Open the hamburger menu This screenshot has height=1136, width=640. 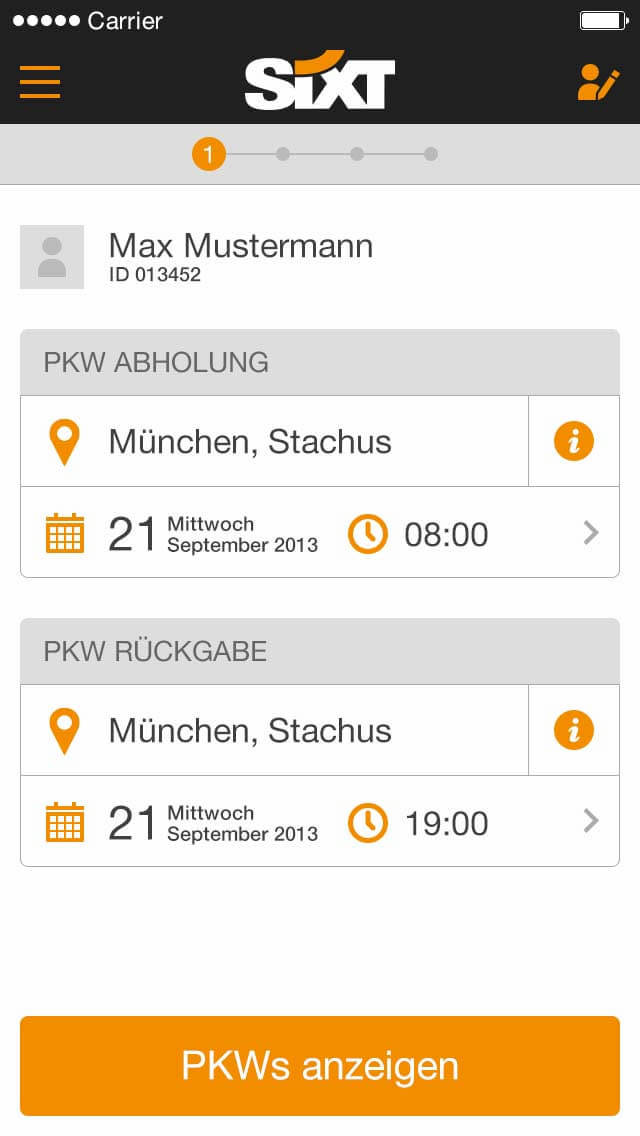(40, 82)
